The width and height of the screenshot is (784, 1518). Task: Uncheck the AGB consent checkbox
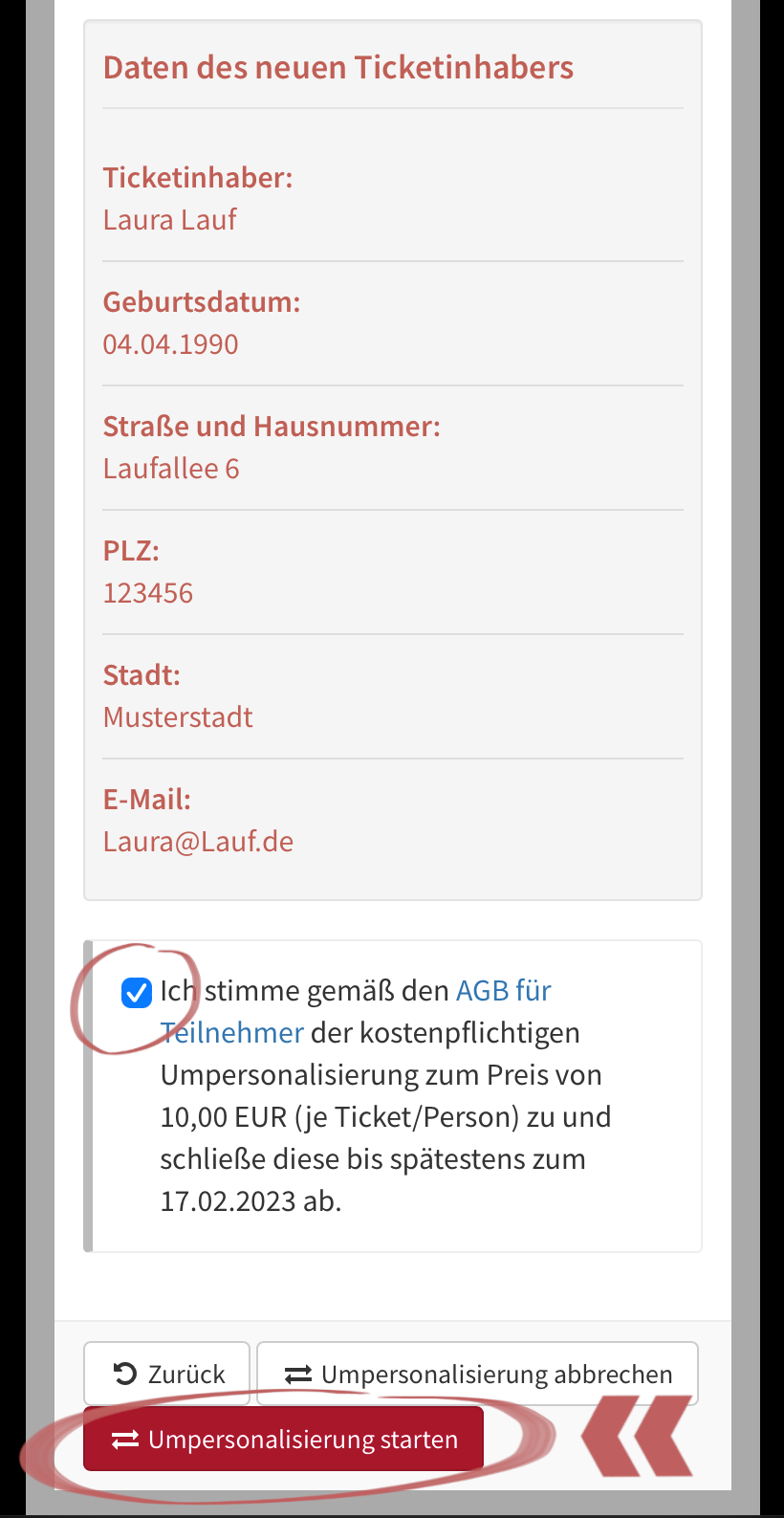[x=137, y=993]
